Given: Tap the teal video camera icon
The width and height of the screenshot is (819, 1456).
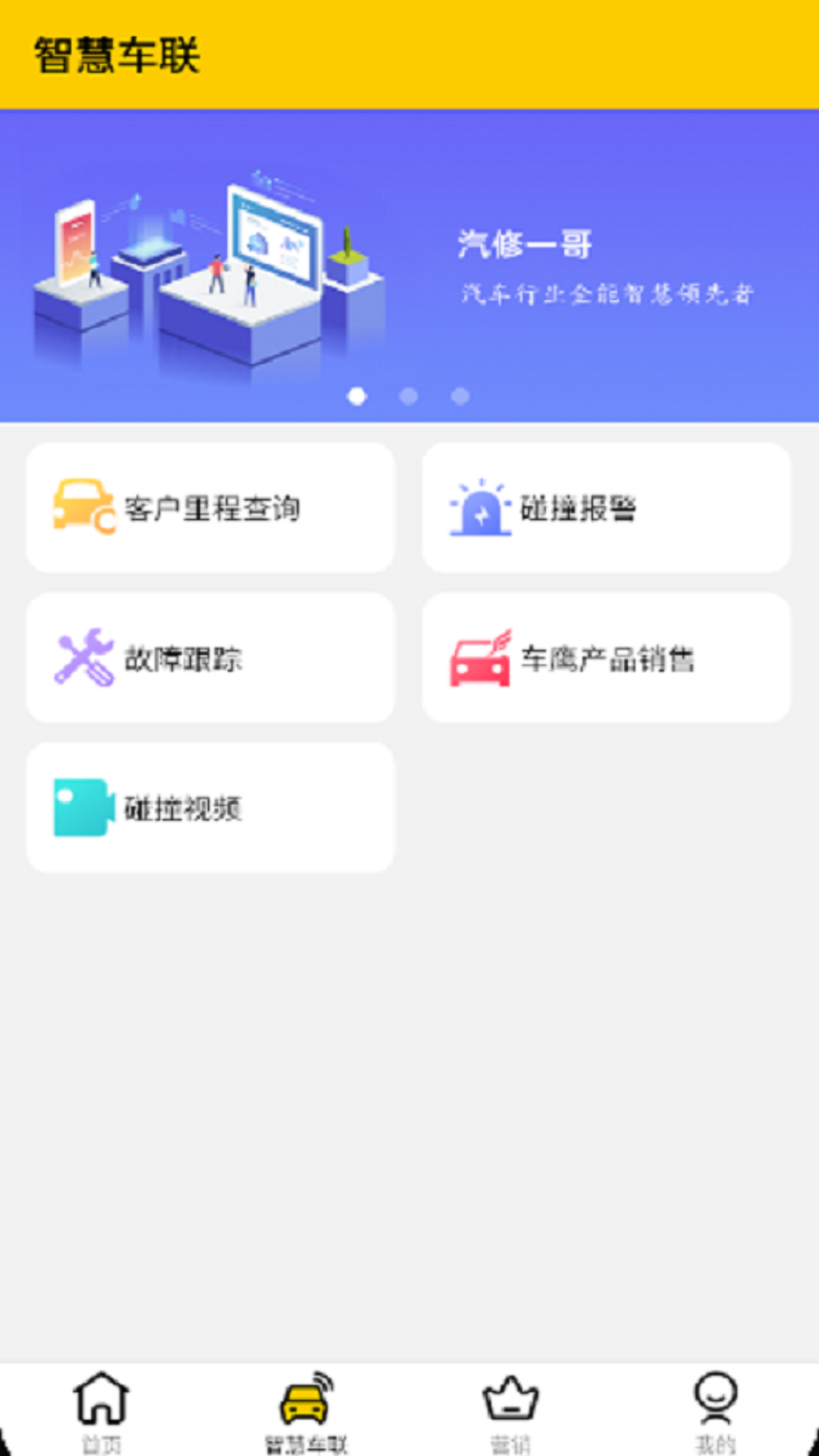Looking at the screenshot, I should click(82, 807).
